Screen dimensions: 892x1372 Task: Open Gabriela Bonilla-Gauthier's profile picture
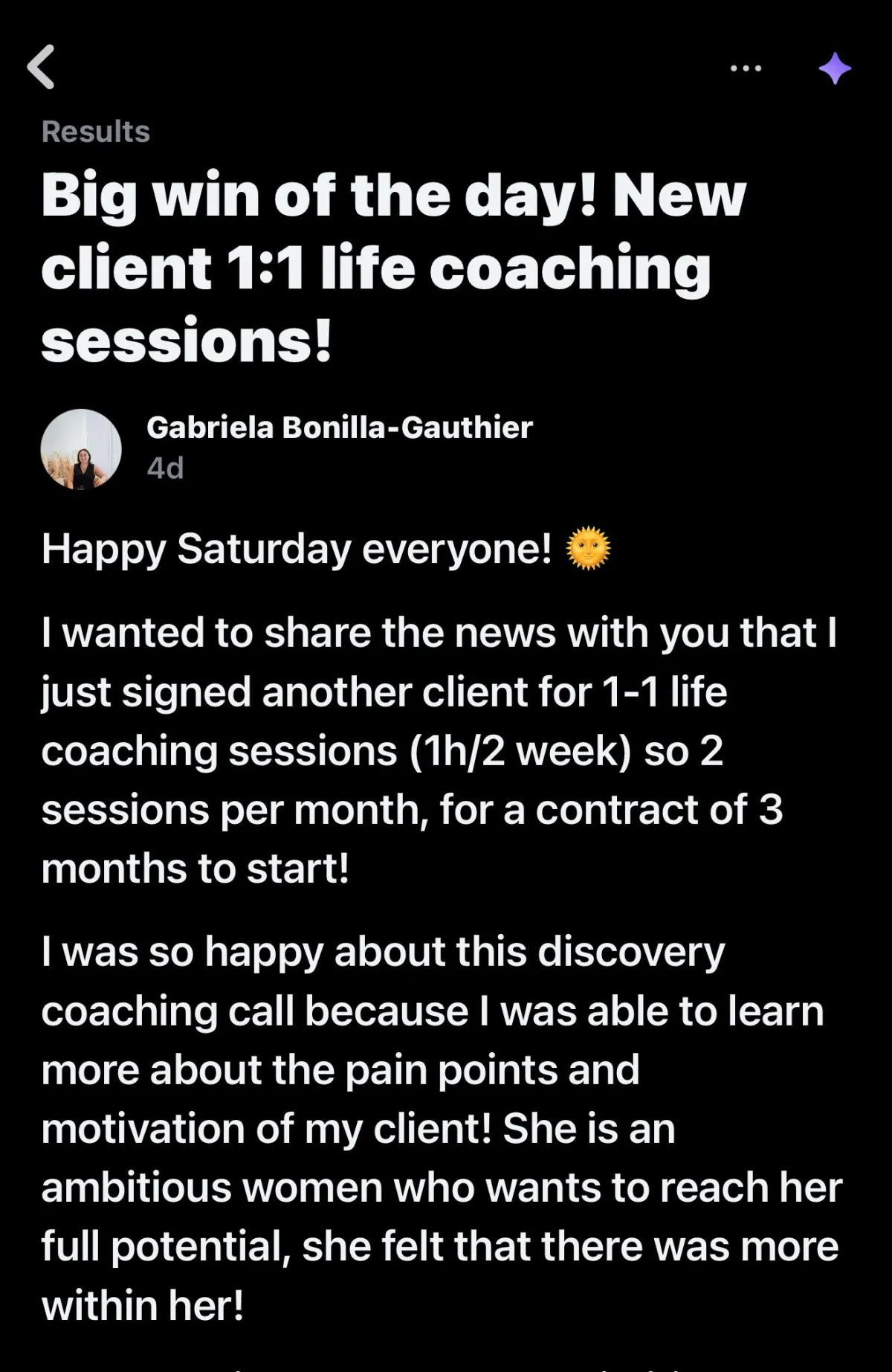click(81, 449)
